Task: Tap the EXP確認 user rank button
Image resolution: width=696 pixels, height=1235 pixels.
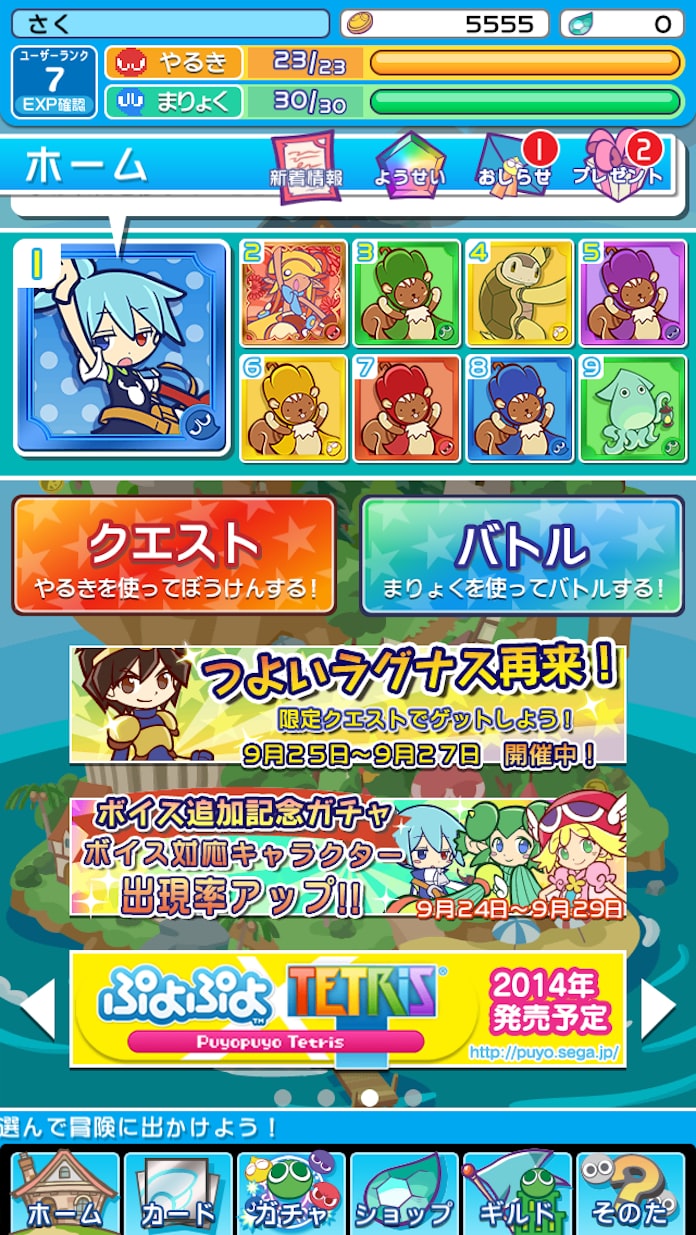Action: 55,82
